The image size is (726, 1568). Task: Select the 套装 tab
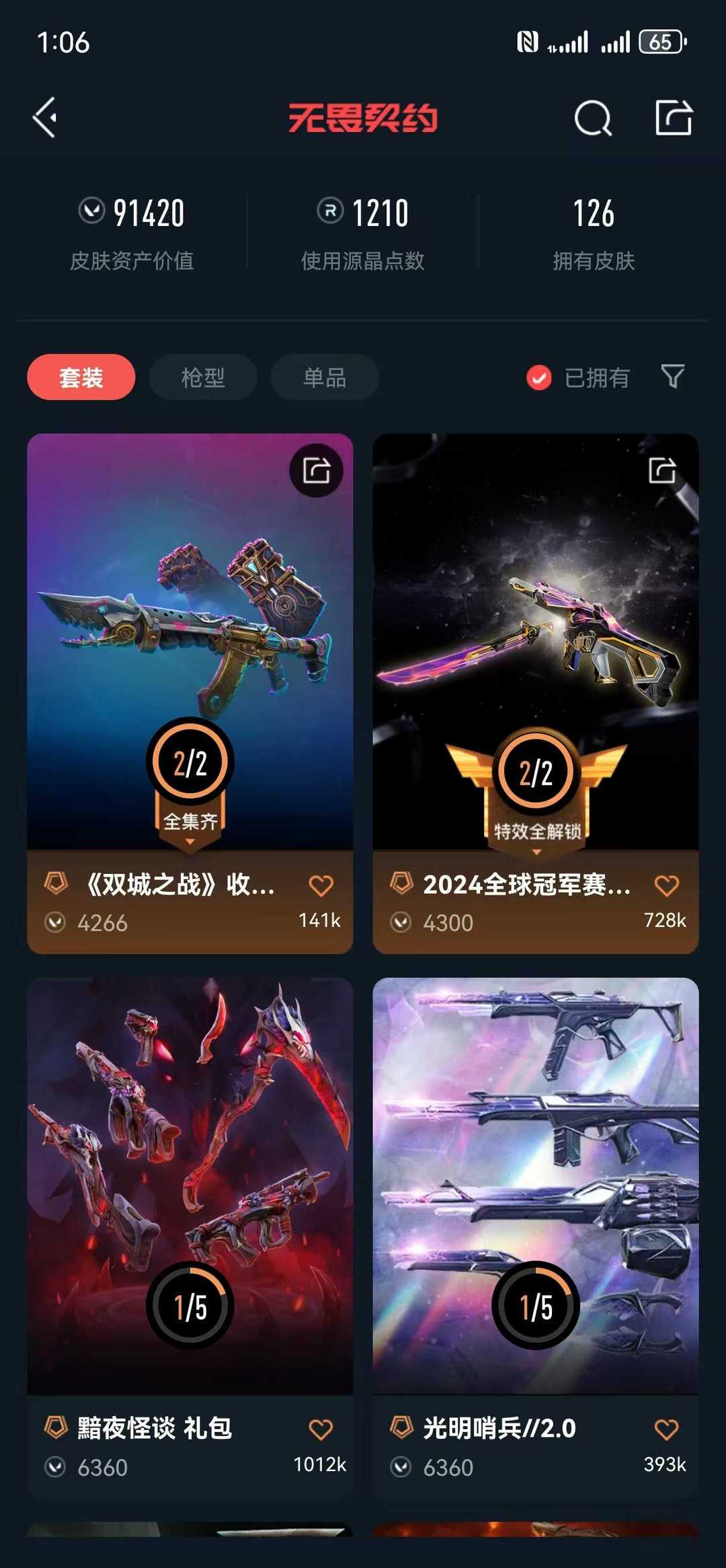point(81,377)
